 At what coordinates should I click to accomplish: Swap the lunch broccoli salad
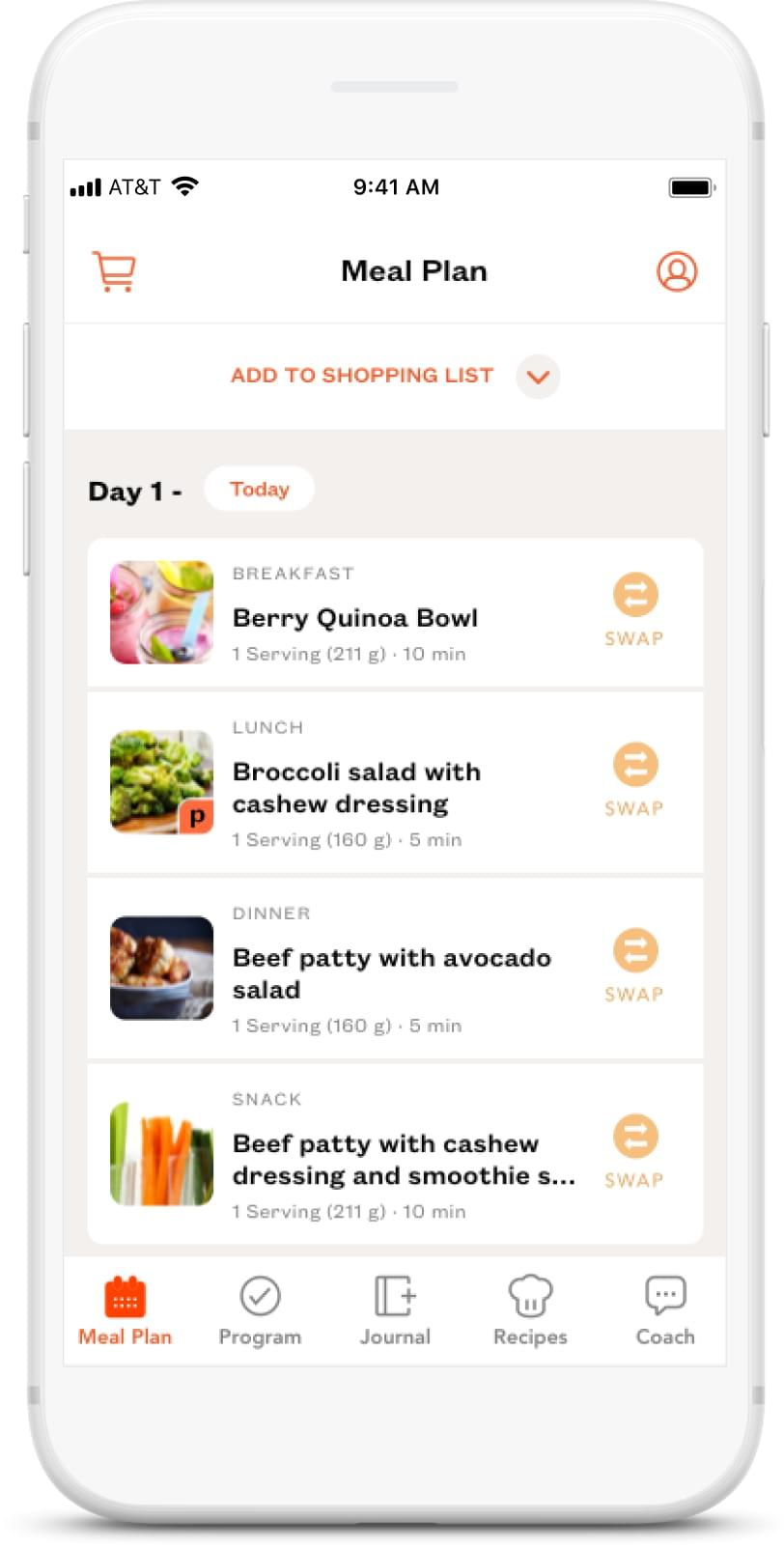[634, 778]
